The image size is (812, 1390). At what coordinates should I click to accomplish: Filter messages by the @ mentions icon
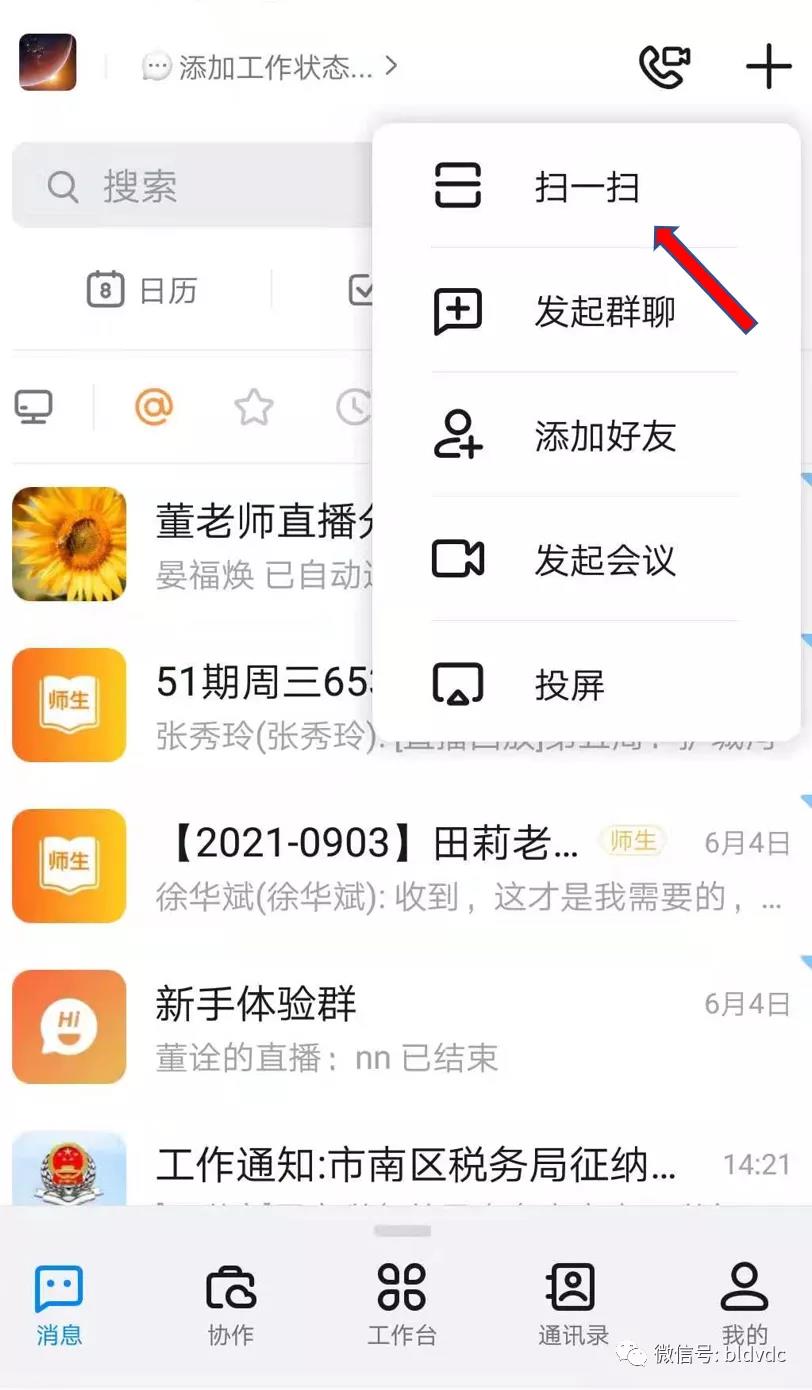click(154, 406)
